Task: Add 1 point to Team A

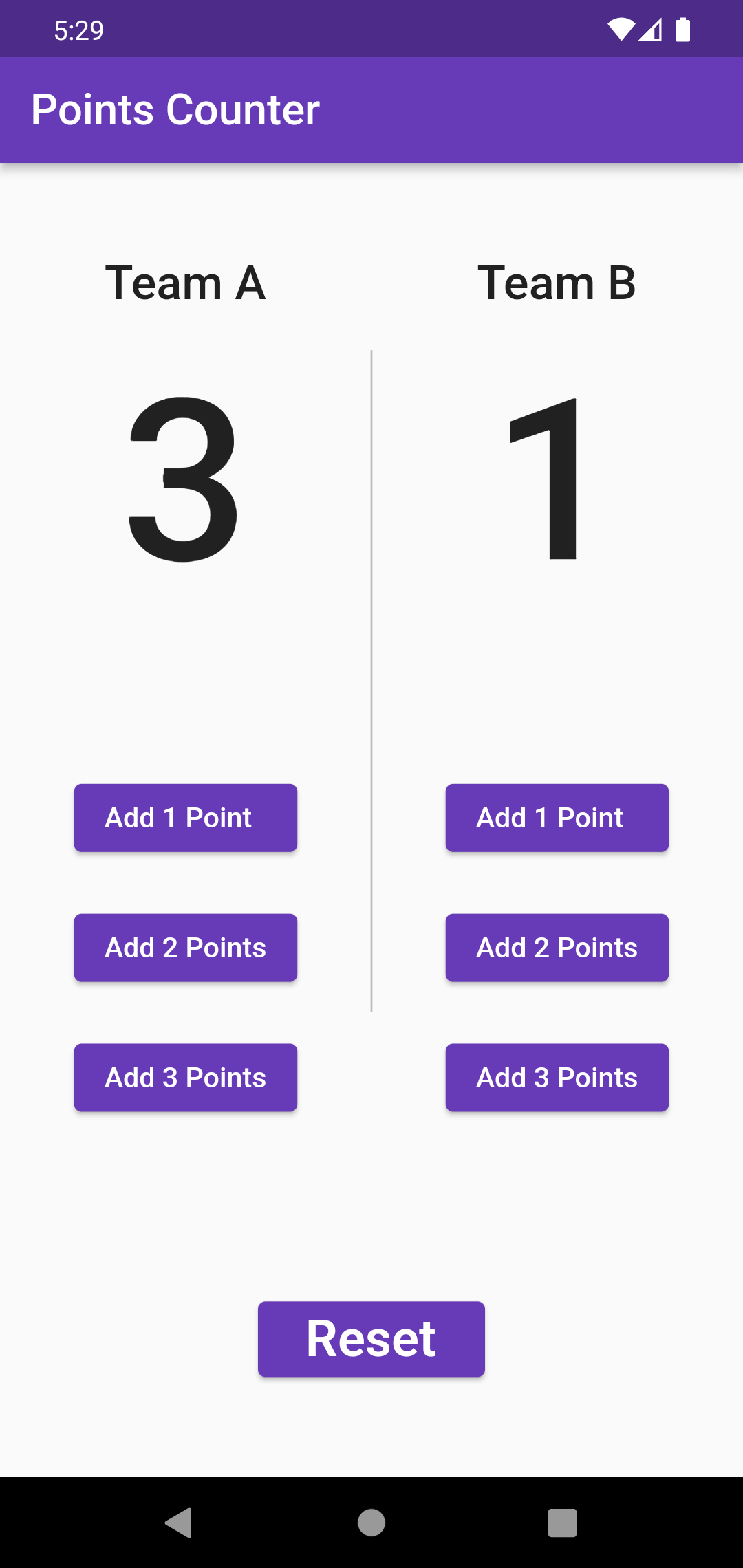Action: point(185,817)
